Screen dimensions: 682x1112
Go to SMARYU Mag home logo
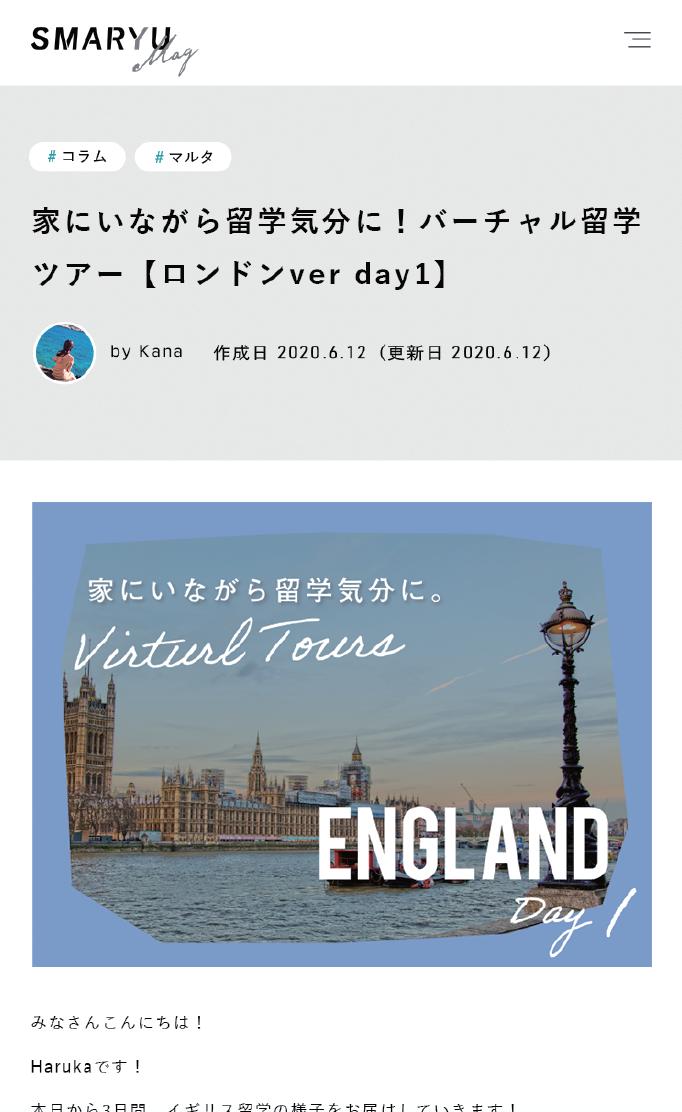(112, 46)
